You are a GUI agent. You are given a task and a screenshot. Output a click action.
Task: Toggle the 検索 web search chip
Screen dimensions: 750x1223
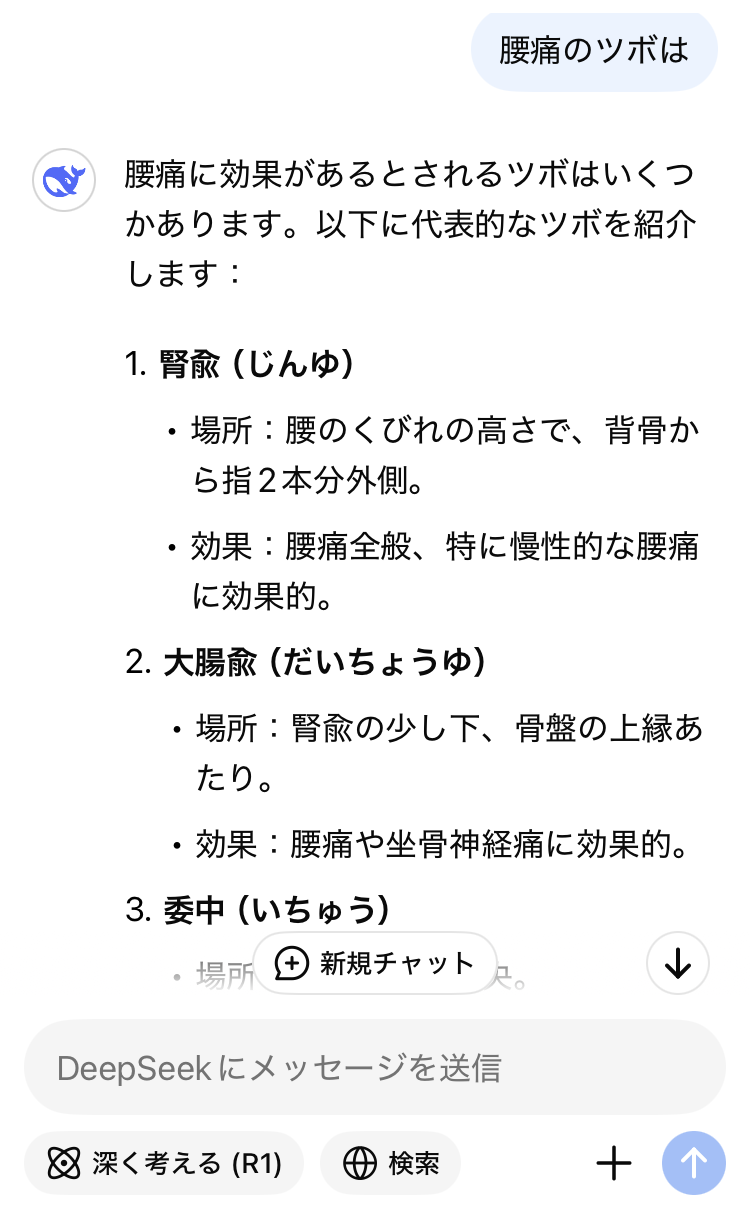click(390, 1163)
